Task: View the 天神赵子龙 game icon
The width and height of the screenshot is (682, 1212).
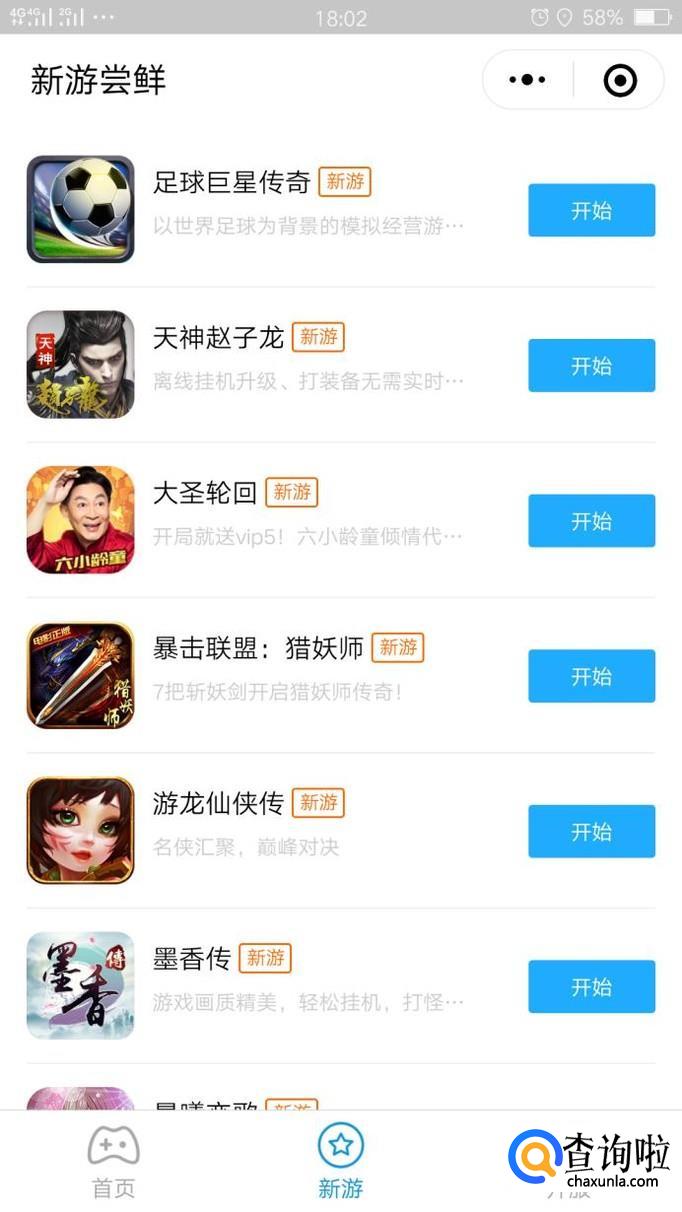Action: pos(80,364)
